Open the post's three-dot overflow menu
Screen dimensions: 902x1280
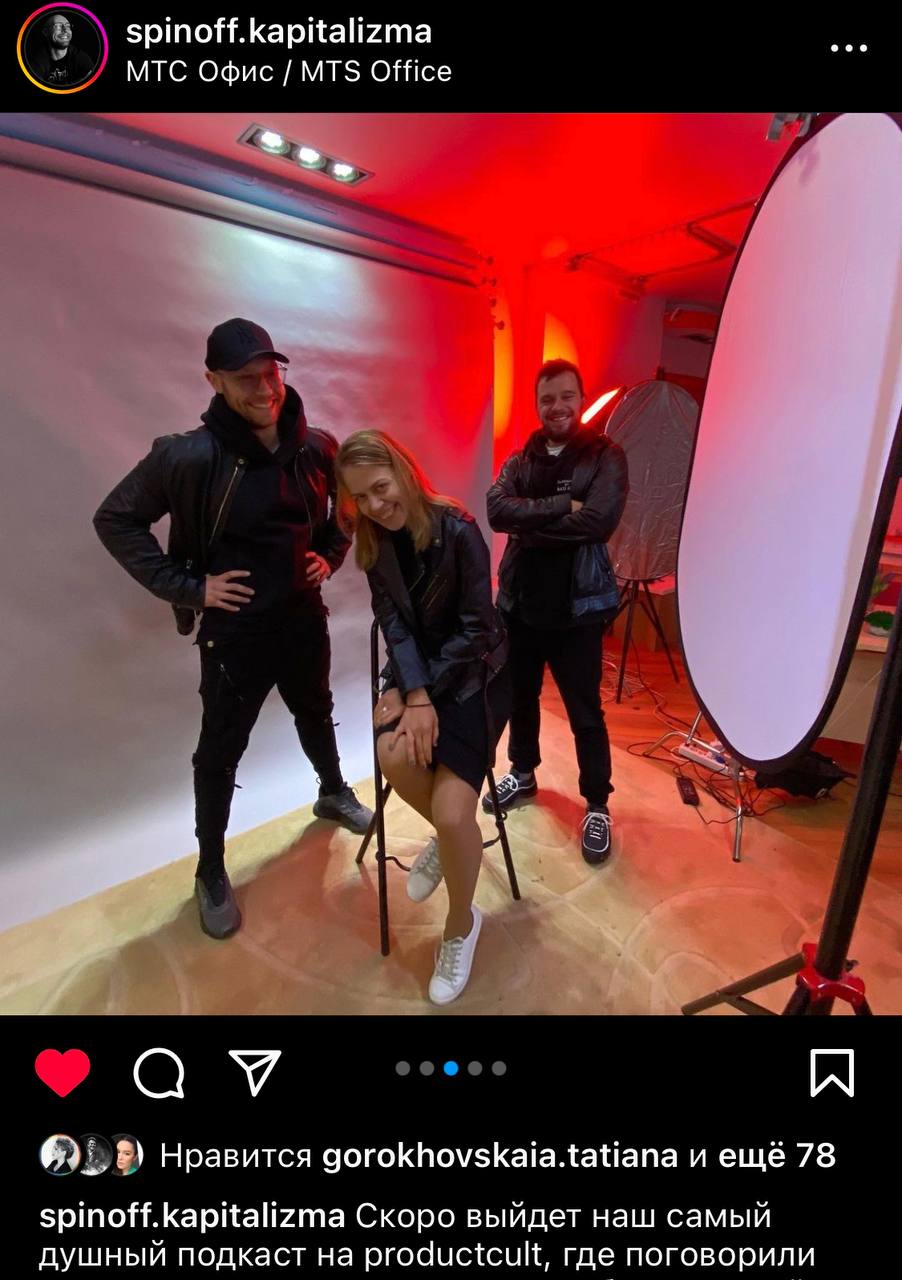point(848,48)
